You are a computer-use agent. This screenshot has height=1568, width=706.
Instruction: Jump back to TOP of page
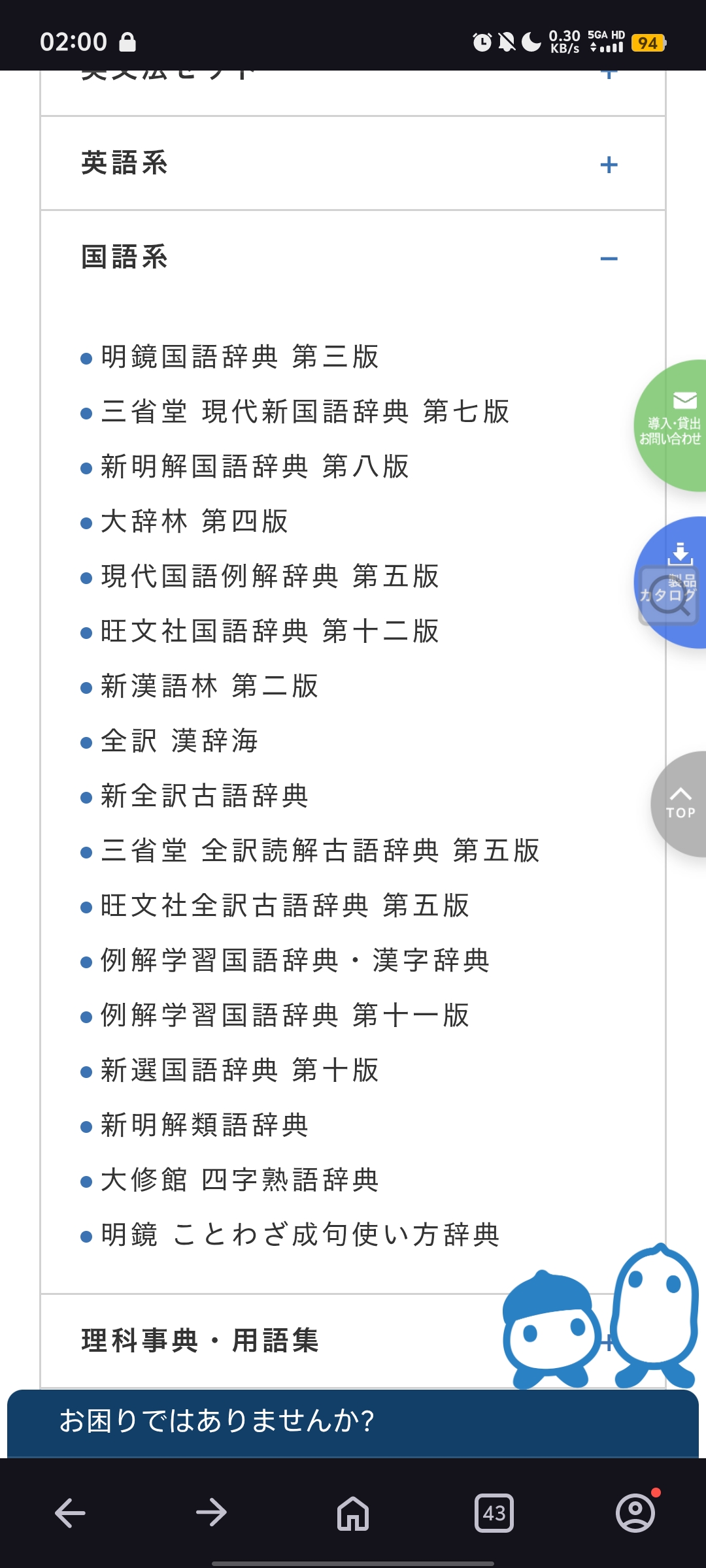pos(680,804)
